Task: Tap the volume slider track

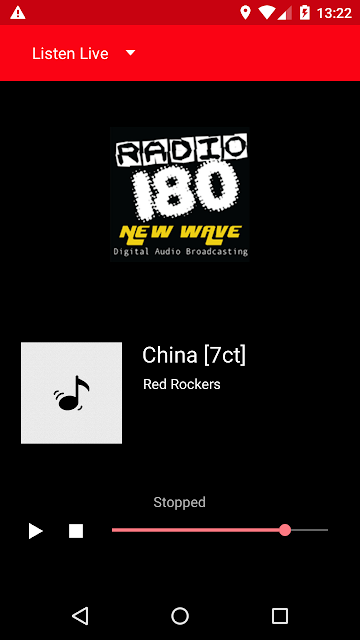Action: pyautogui.click(x=220, y=530)
